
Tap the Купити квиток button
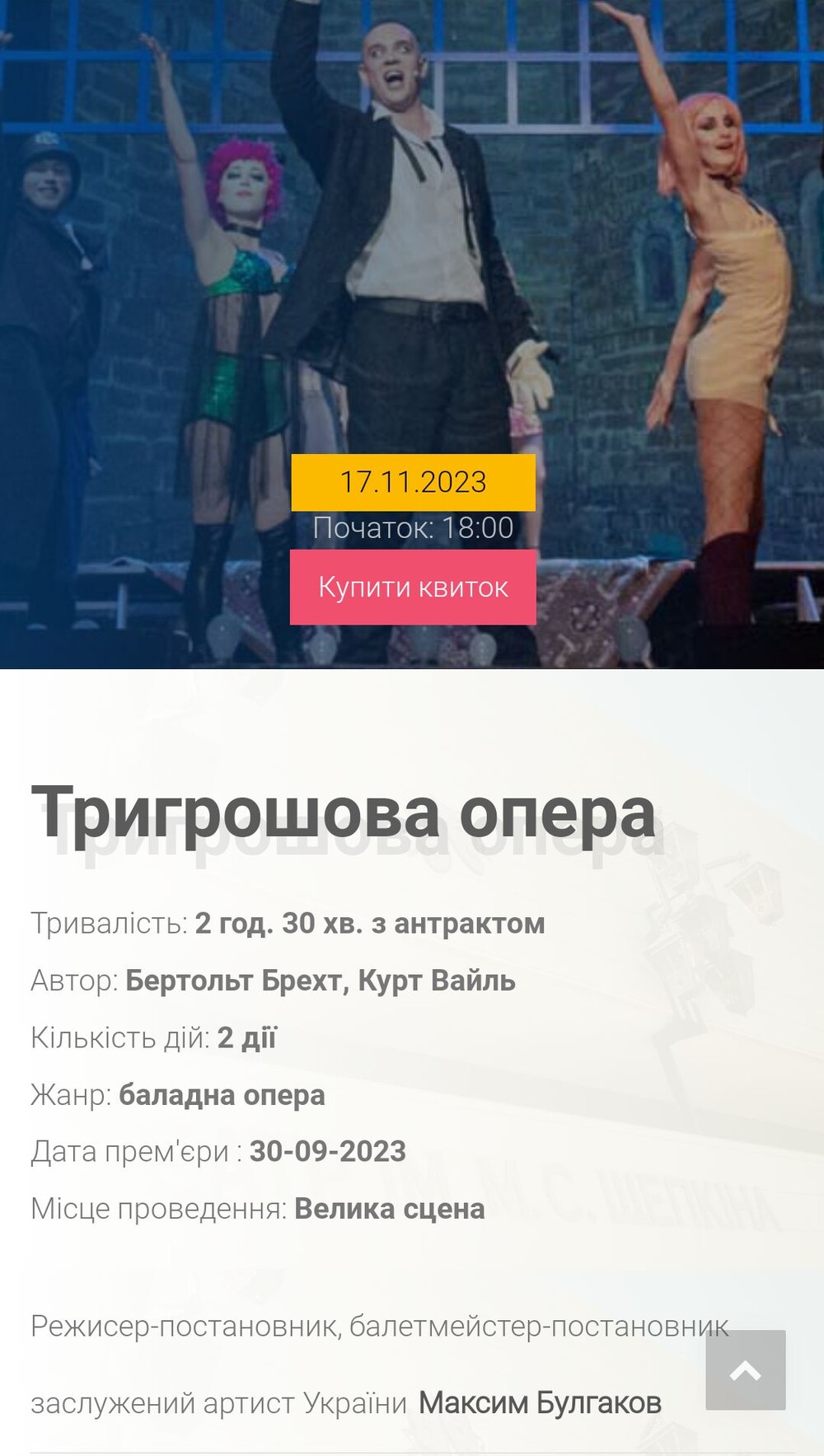click(413, 588)
